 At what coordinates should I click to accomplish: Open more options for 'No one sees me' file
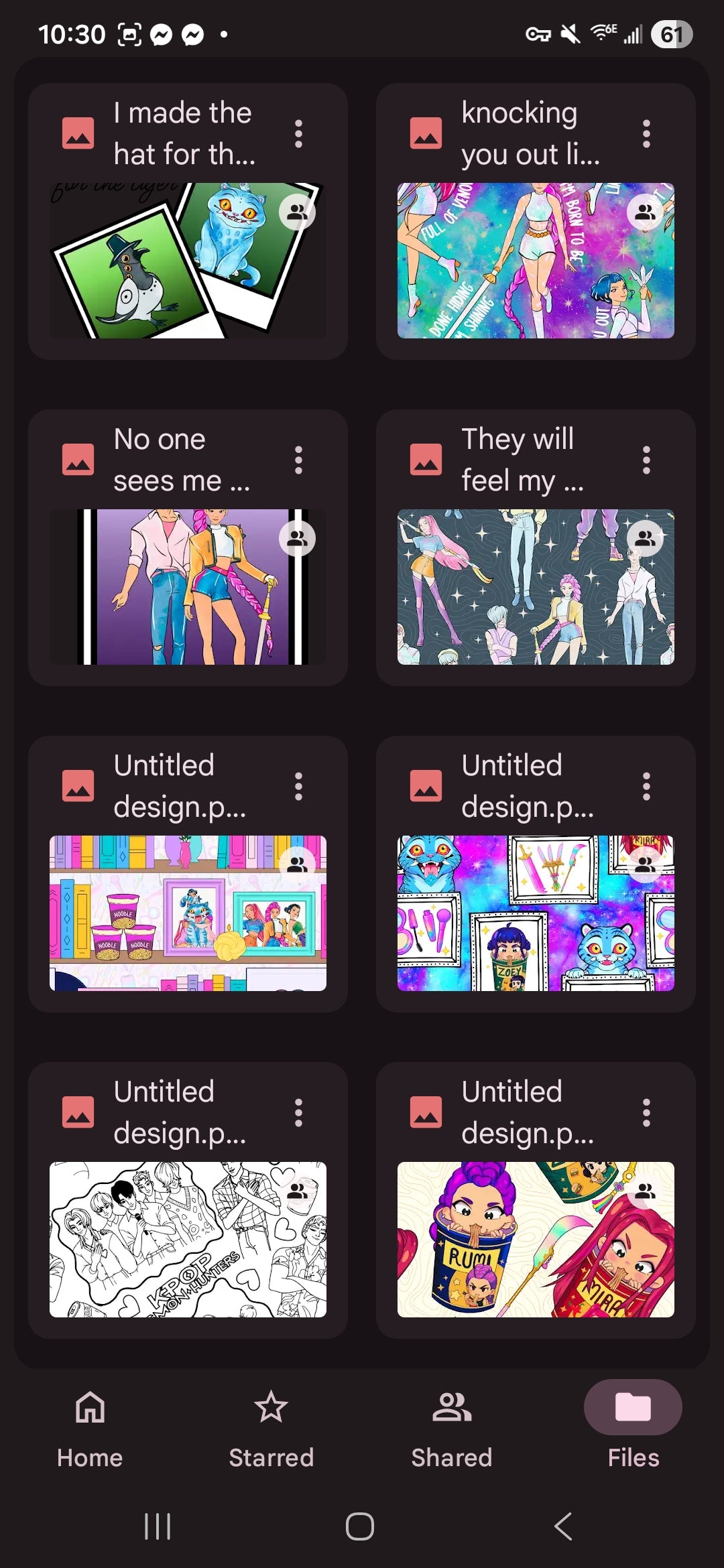(298, 460)
